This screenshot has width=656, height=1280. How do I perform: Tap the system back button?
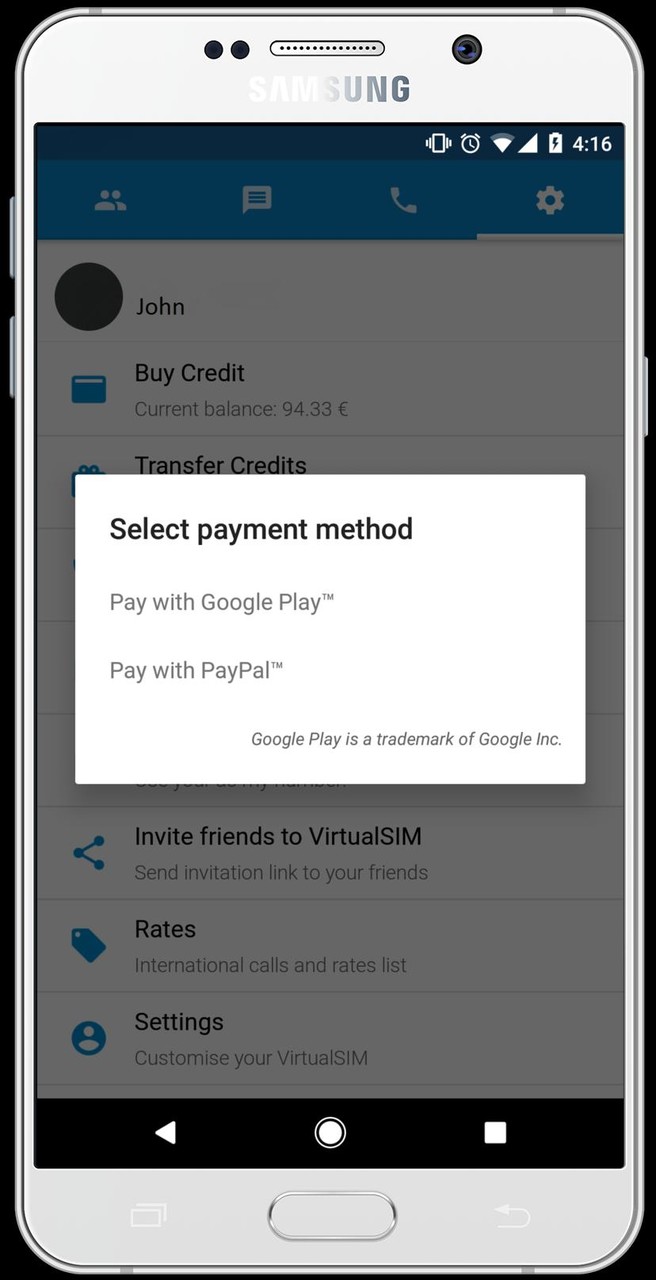[x=165, y=1132]
